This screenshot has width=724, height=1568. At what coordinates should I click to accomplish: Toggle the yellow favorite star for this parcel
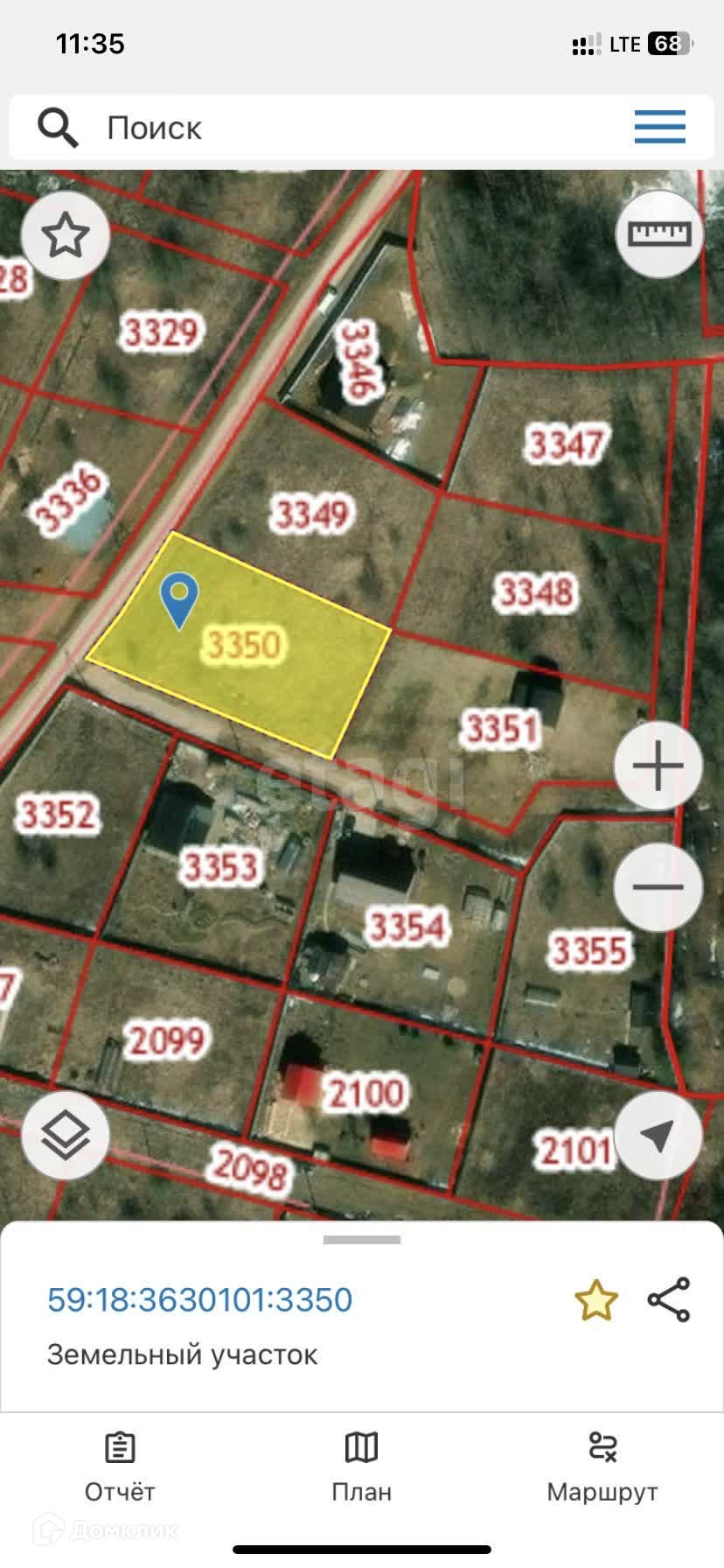pos(595,1299)
